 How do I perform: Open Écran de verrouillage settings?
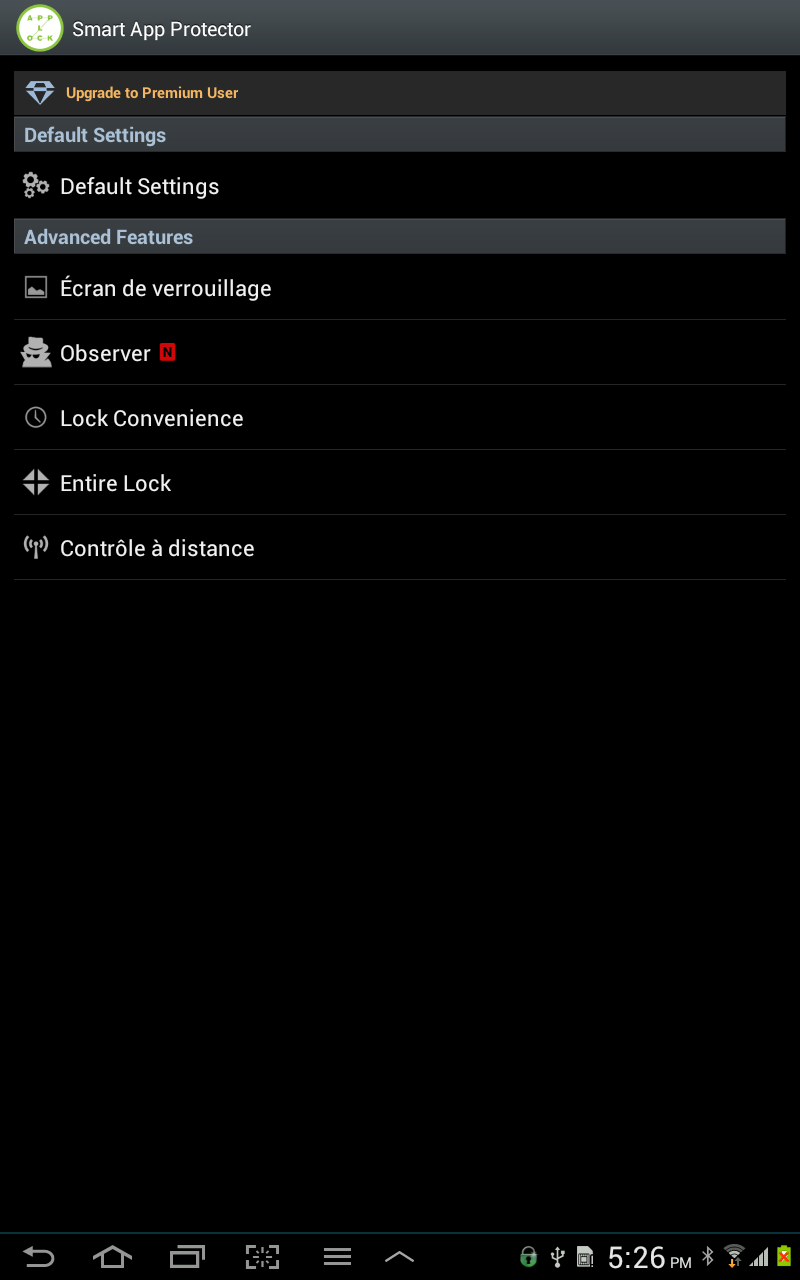coord(400,288)
